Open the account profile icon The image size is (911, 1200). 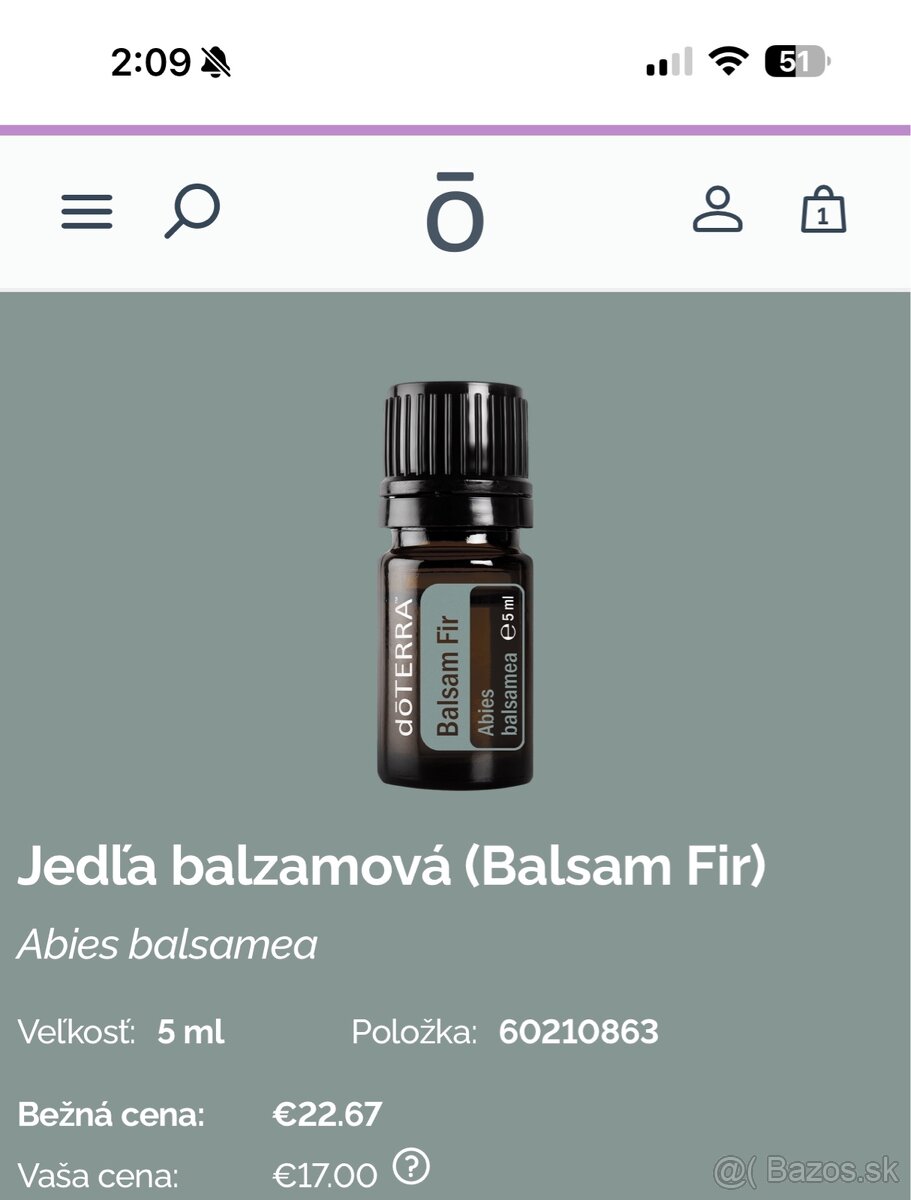click(719, 211)
